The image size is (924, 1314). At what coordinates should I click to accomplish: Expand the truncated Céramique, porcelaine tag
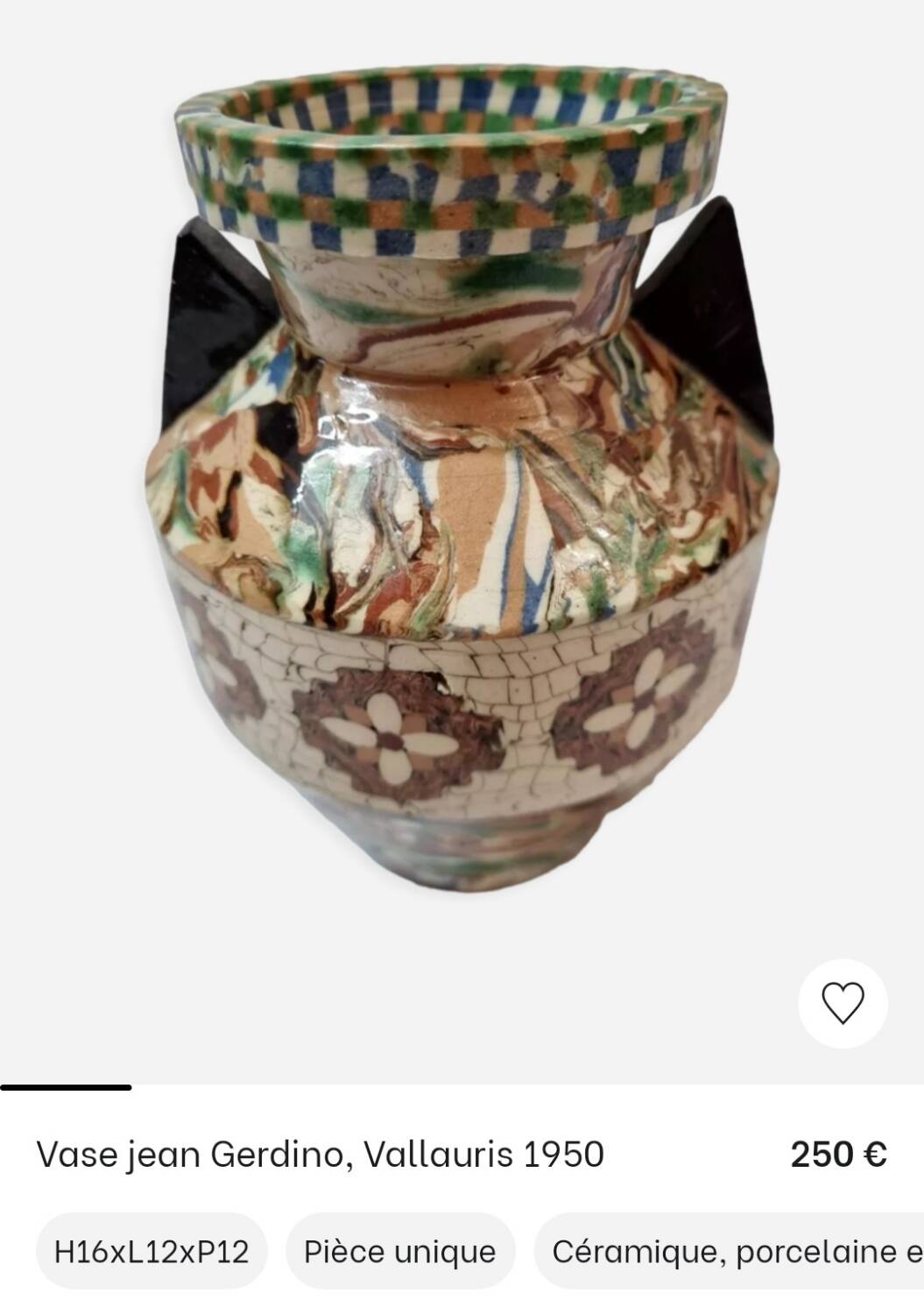732,1251
